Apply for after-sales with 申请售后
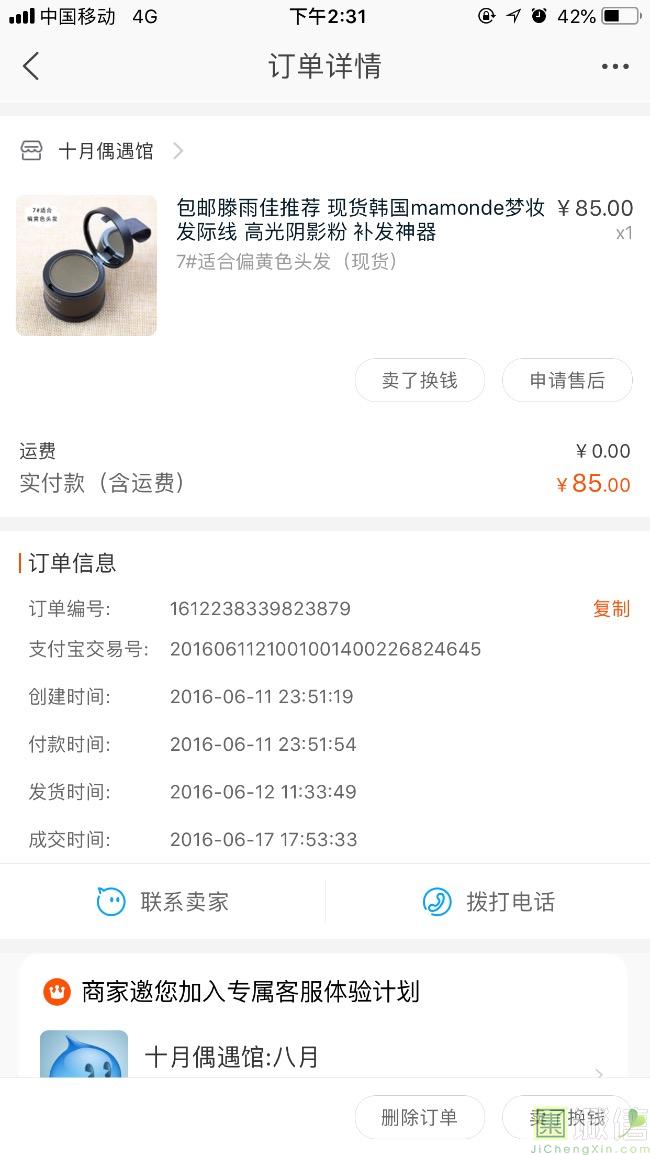650x1155 pixels. click(x=567, y=380)
